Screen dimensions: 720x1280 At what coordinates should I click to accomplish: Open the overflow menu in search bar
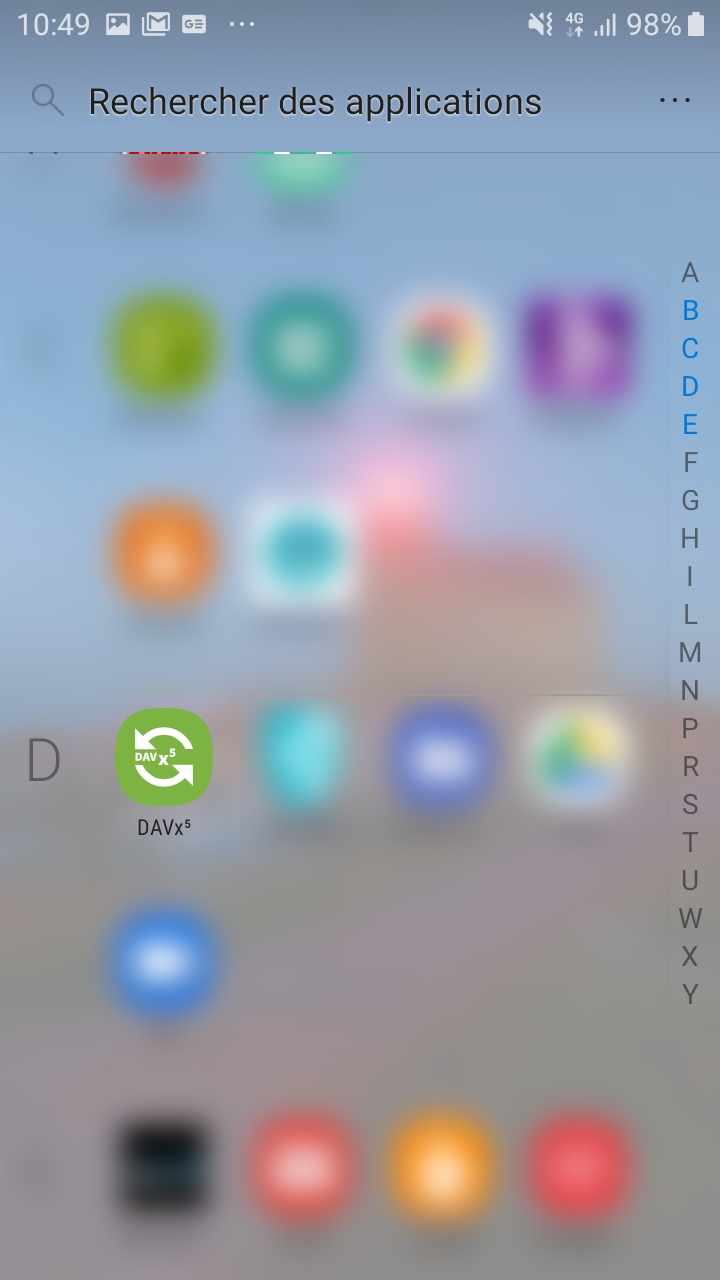click(675, 100)
